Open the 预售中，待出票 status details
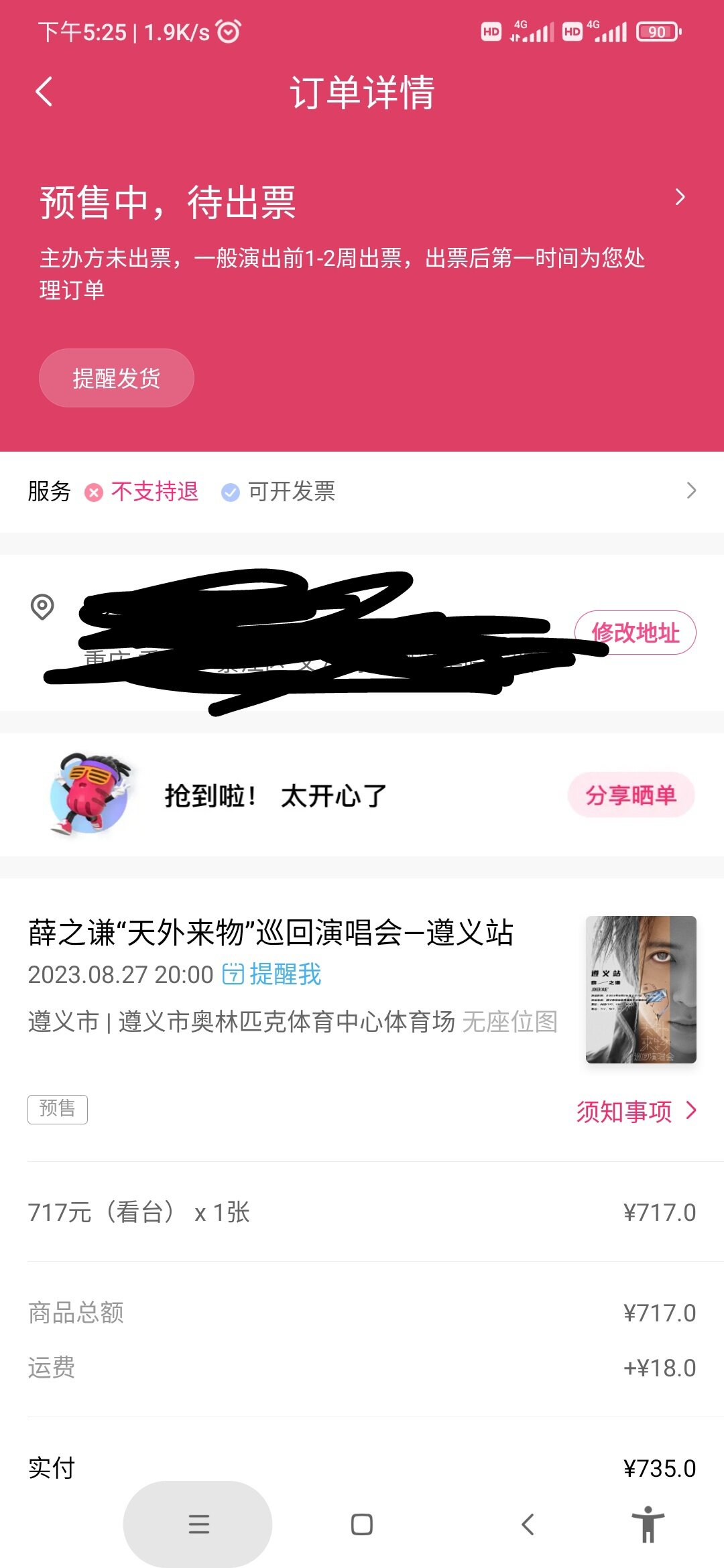Screen dimensions: 724x1568 pyautogui.click(x=680, y=197)
